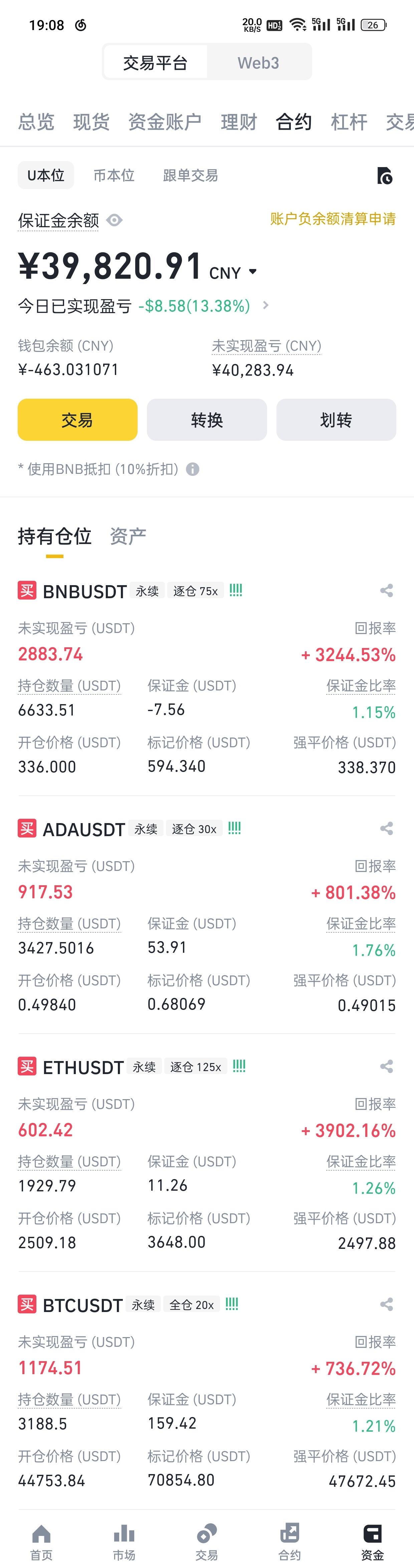This screenshot has width=414, height=1568.
Task: Switch to the Web3 tab
Action: click(x=258, y=63)
